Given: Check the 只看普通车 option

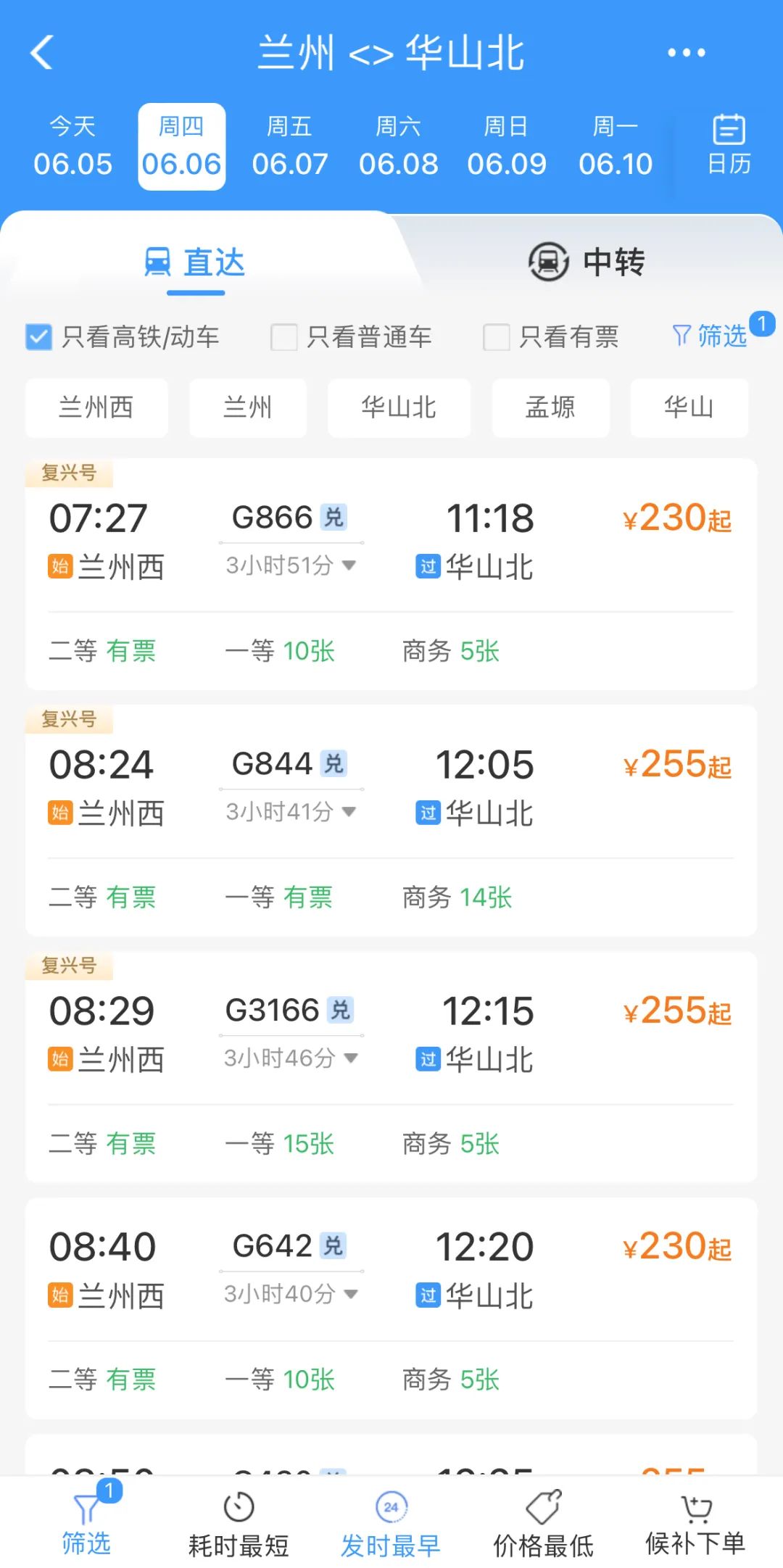Looking at the screenshot, I should tap(284, 337).
